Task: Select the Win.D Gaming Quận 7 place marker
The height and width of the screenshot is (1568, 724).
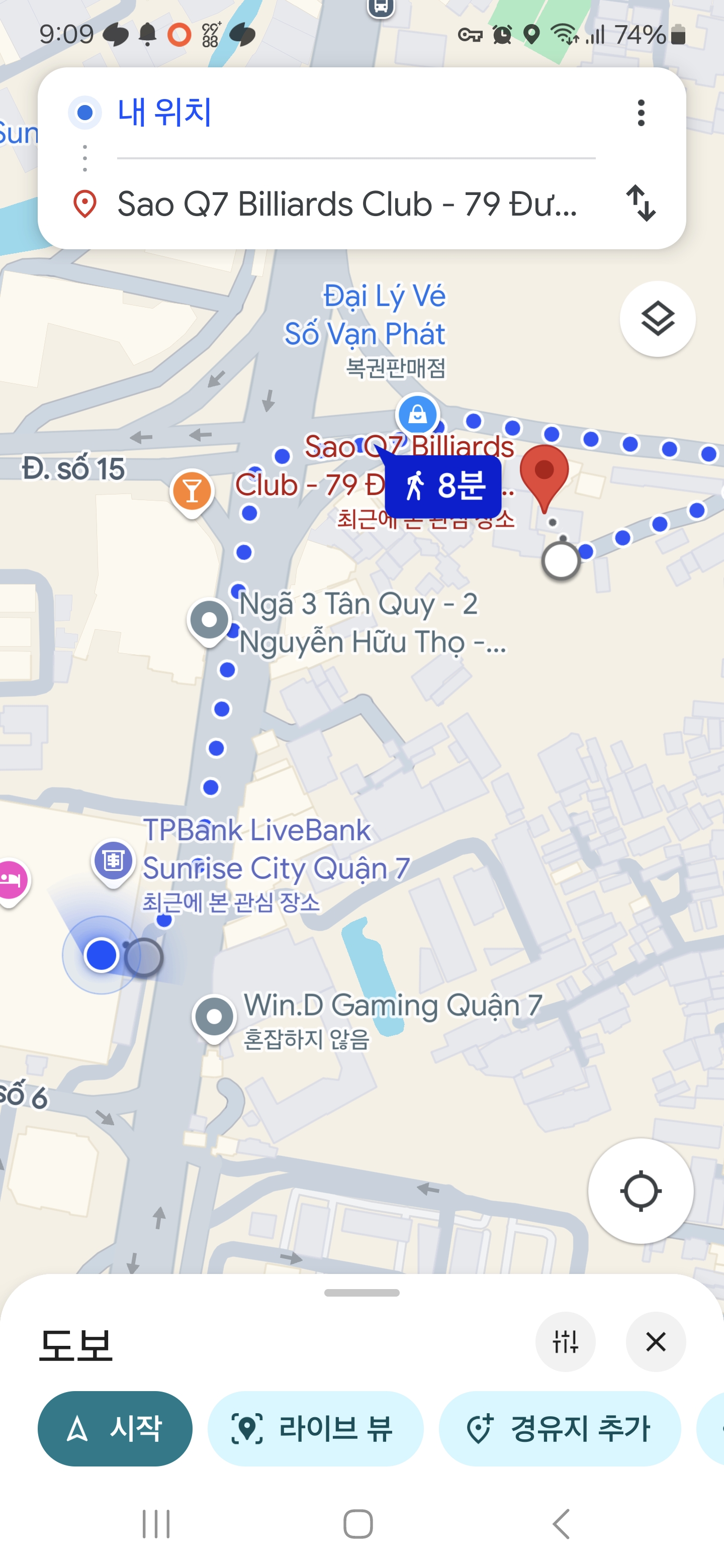Action: [x=214, y=1017]
